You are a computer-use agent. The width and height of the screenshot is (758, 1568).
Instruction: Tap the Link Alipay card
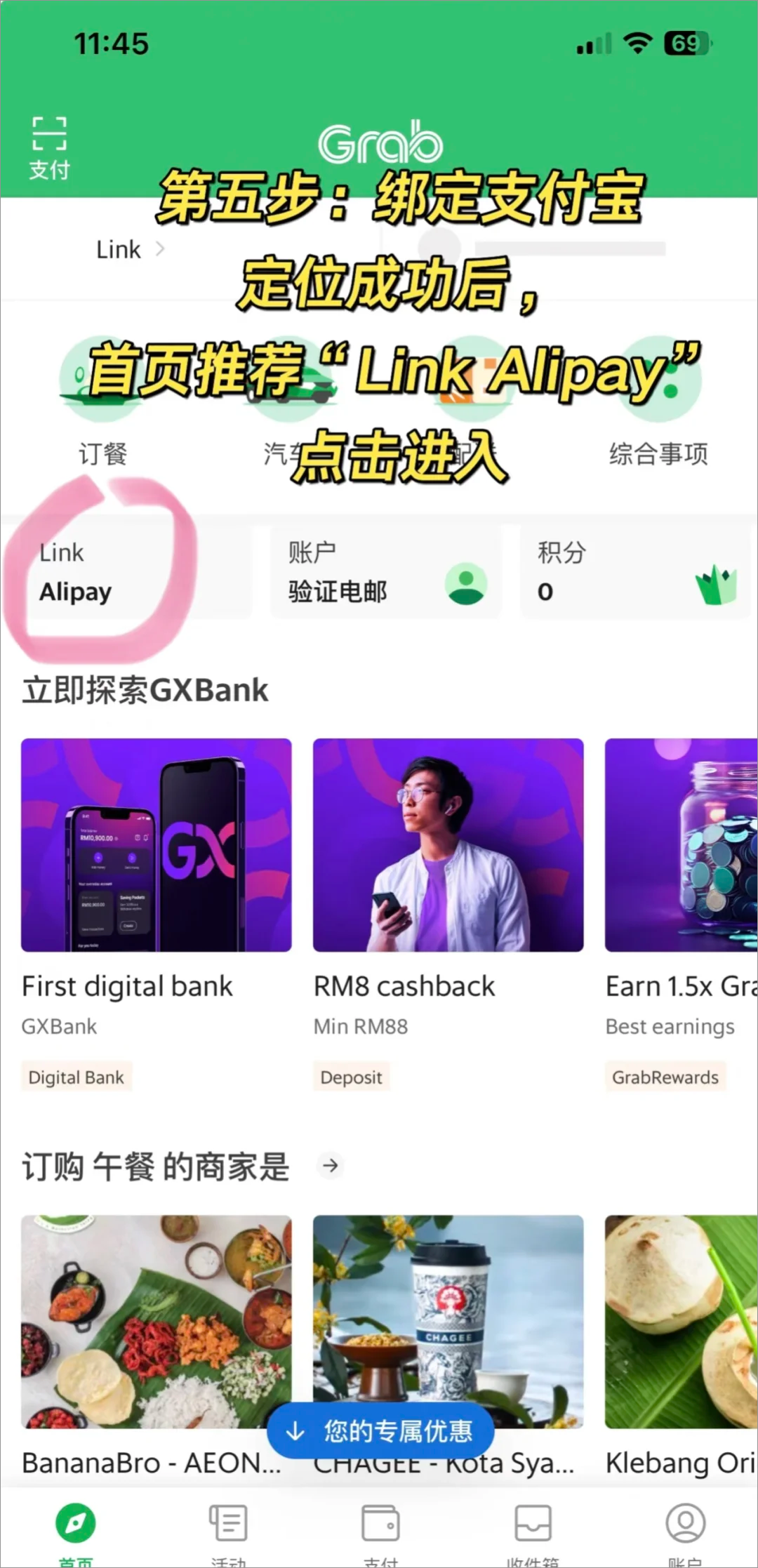pos(126,572)
